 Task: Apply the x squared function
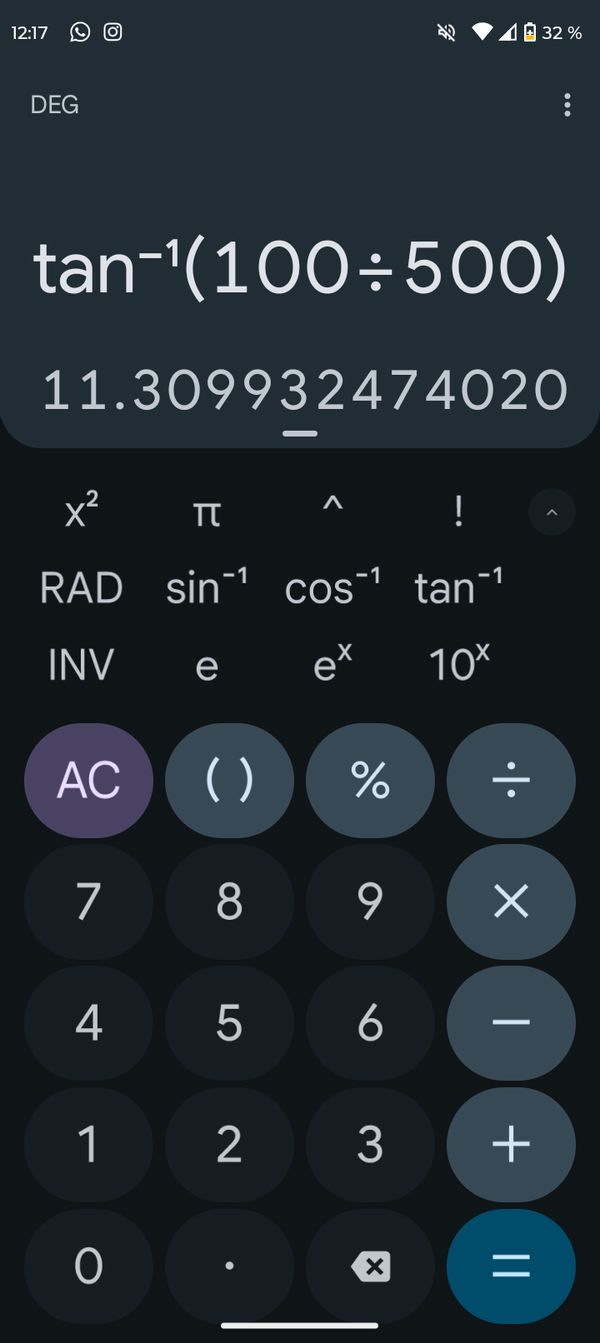[81, 513]
